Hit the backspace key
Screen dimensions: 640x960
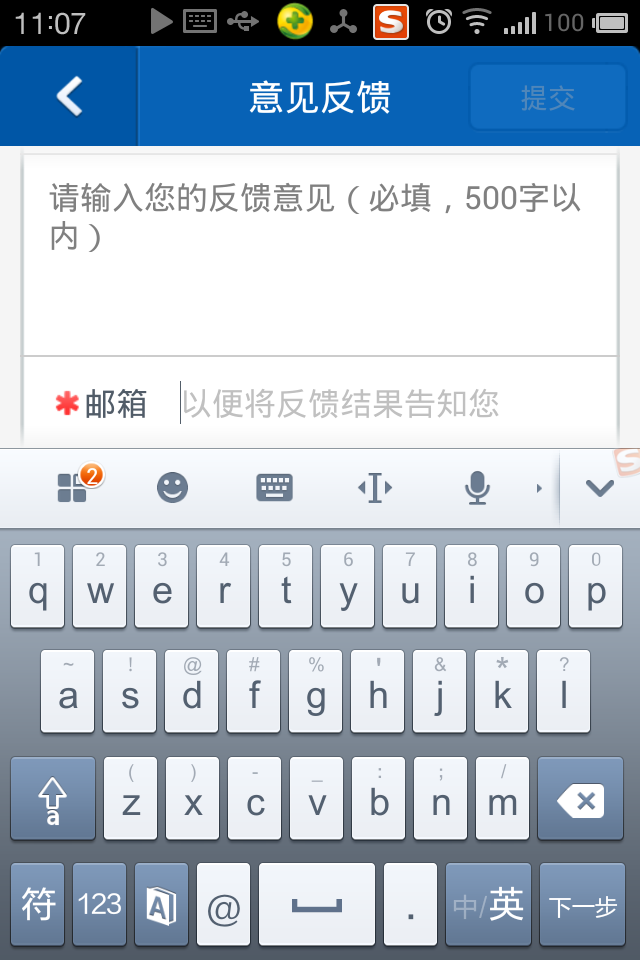click(x=580, y=798)
